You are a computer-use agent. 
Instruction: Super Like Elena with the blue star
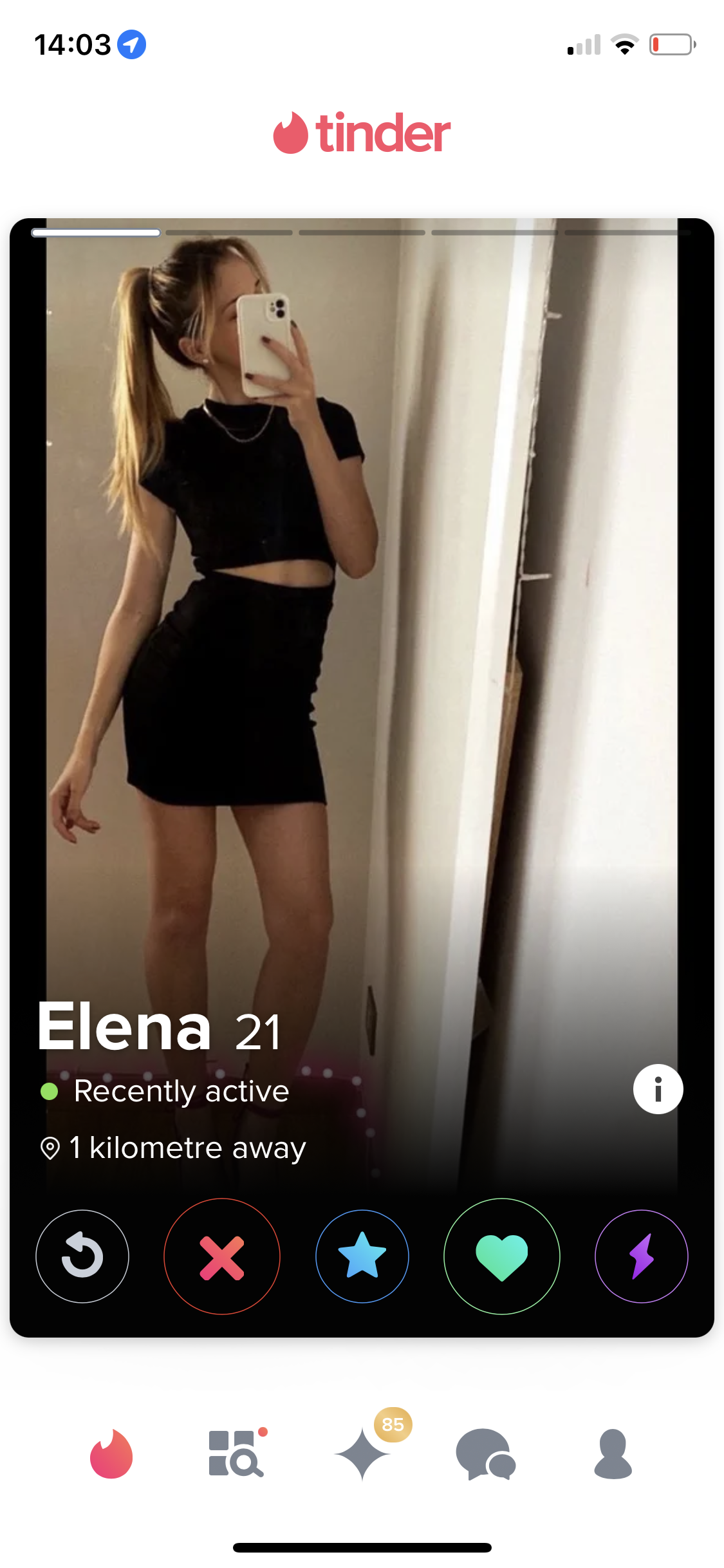click(x=362, y=1256)
